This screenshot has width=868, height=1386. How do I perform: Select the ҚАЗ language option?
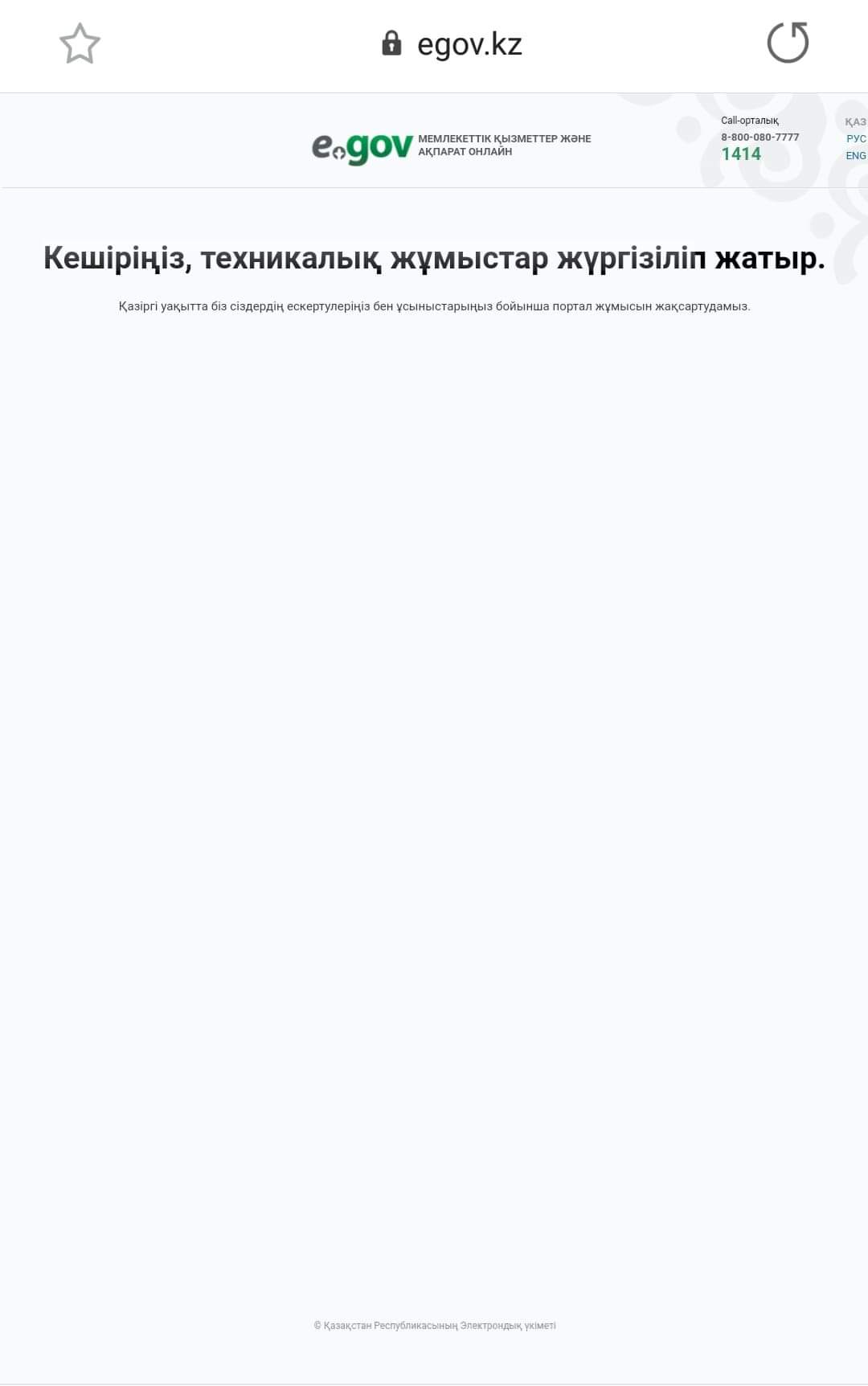click(x=854, y=121)
